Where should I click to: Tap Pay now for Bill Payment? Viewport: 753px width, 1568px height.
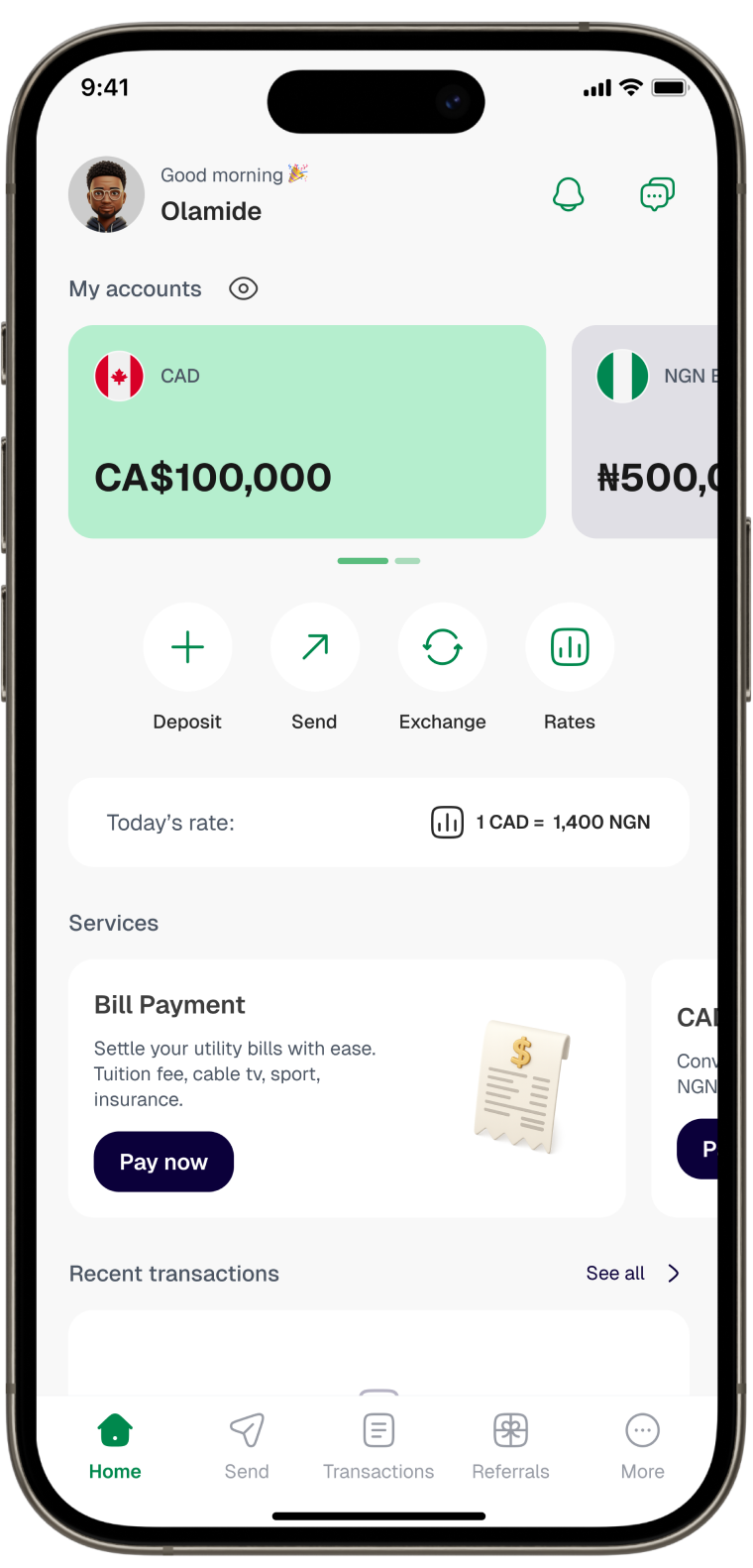pyautogui.click(x=163, y=1162)
